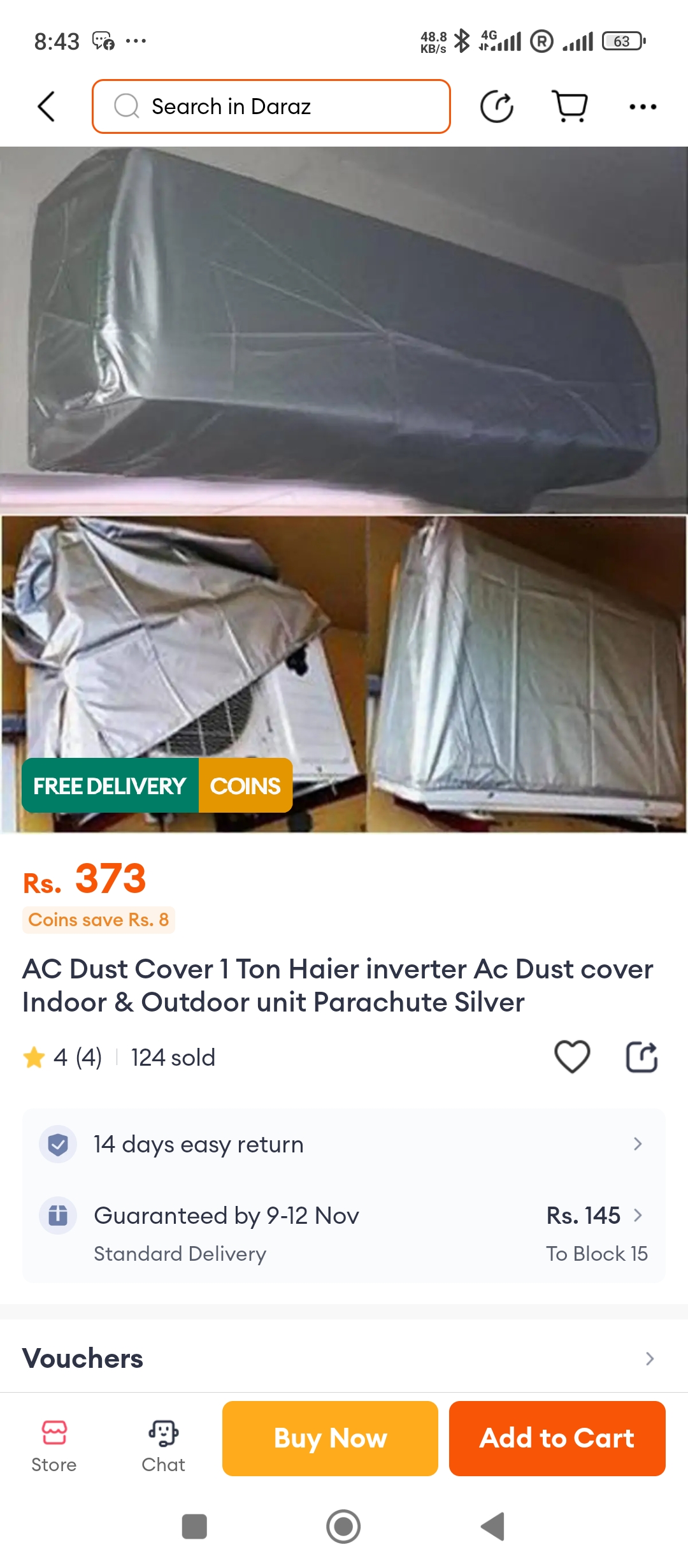The image size is (688, 1568).
Task: Open the recent apps square button
Action: point(194,1527)
